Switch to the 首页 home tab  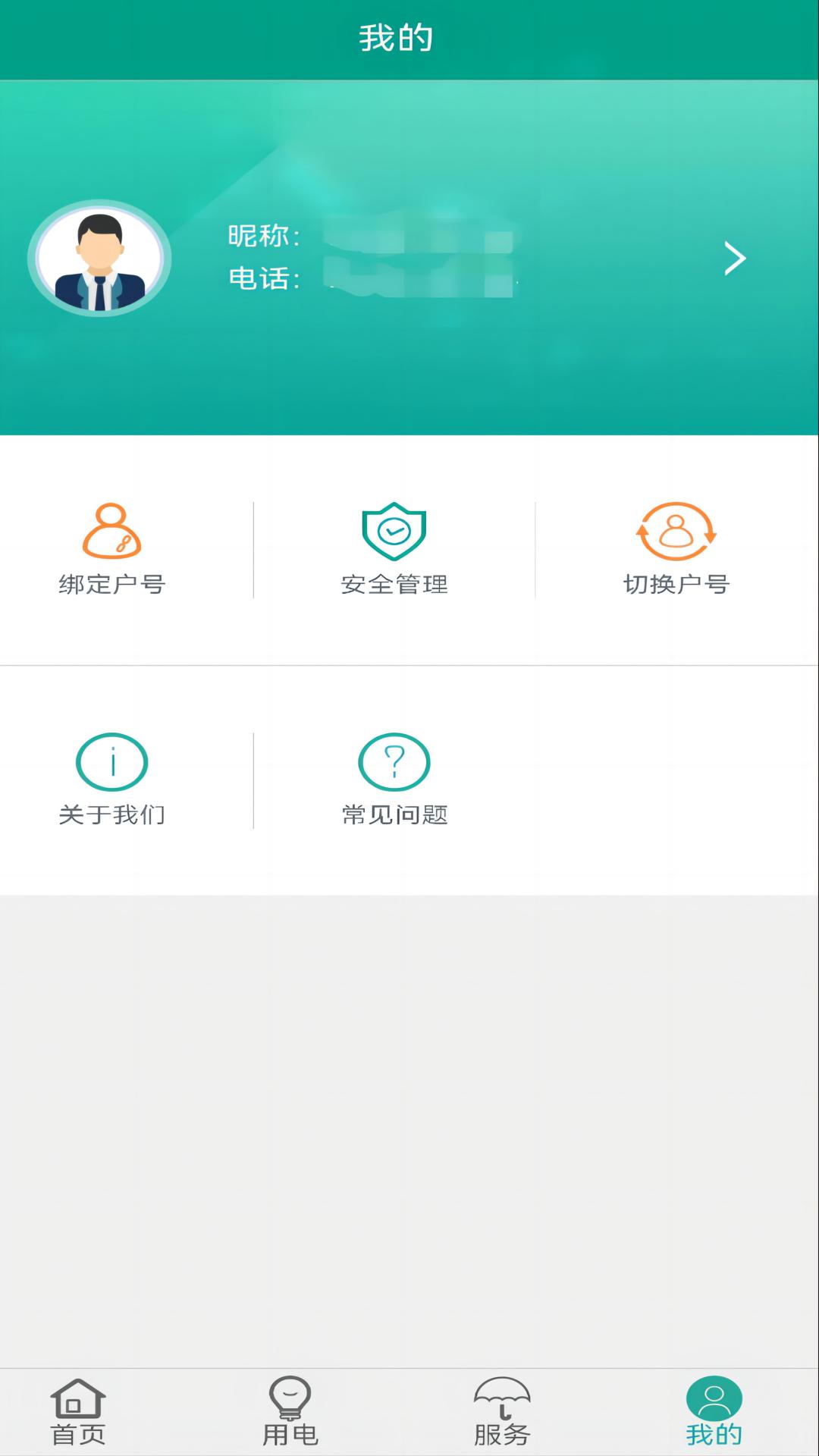click(x=77, y=1412)
